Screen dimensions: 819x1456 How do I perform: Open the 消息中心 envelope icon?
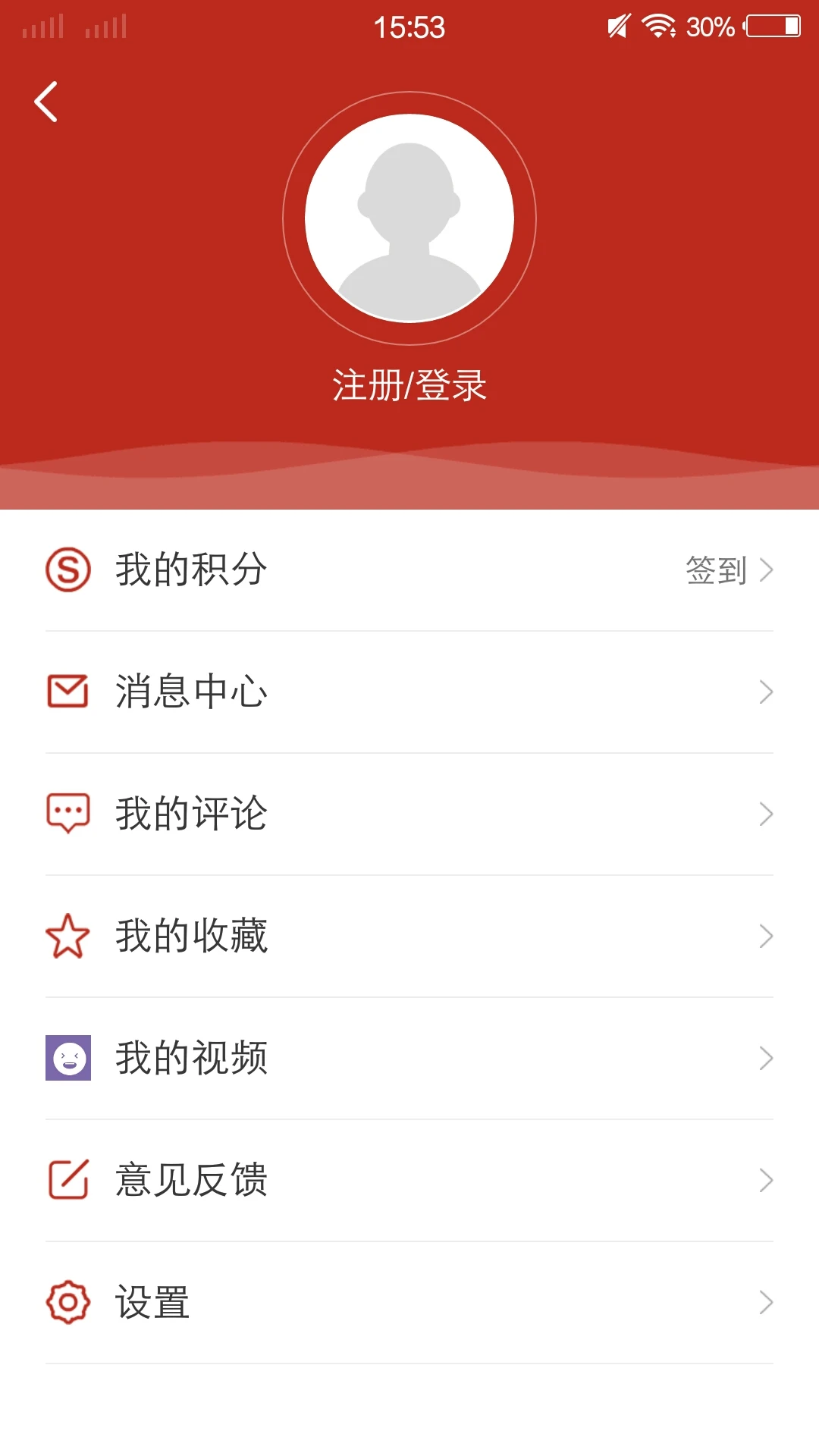pos(67,691)
